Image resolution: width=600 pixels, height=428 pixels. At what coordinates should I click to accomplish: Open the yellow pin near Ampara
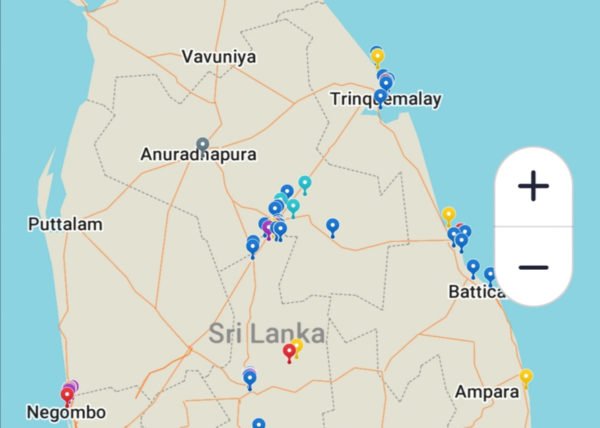click(x=525, y=377)
